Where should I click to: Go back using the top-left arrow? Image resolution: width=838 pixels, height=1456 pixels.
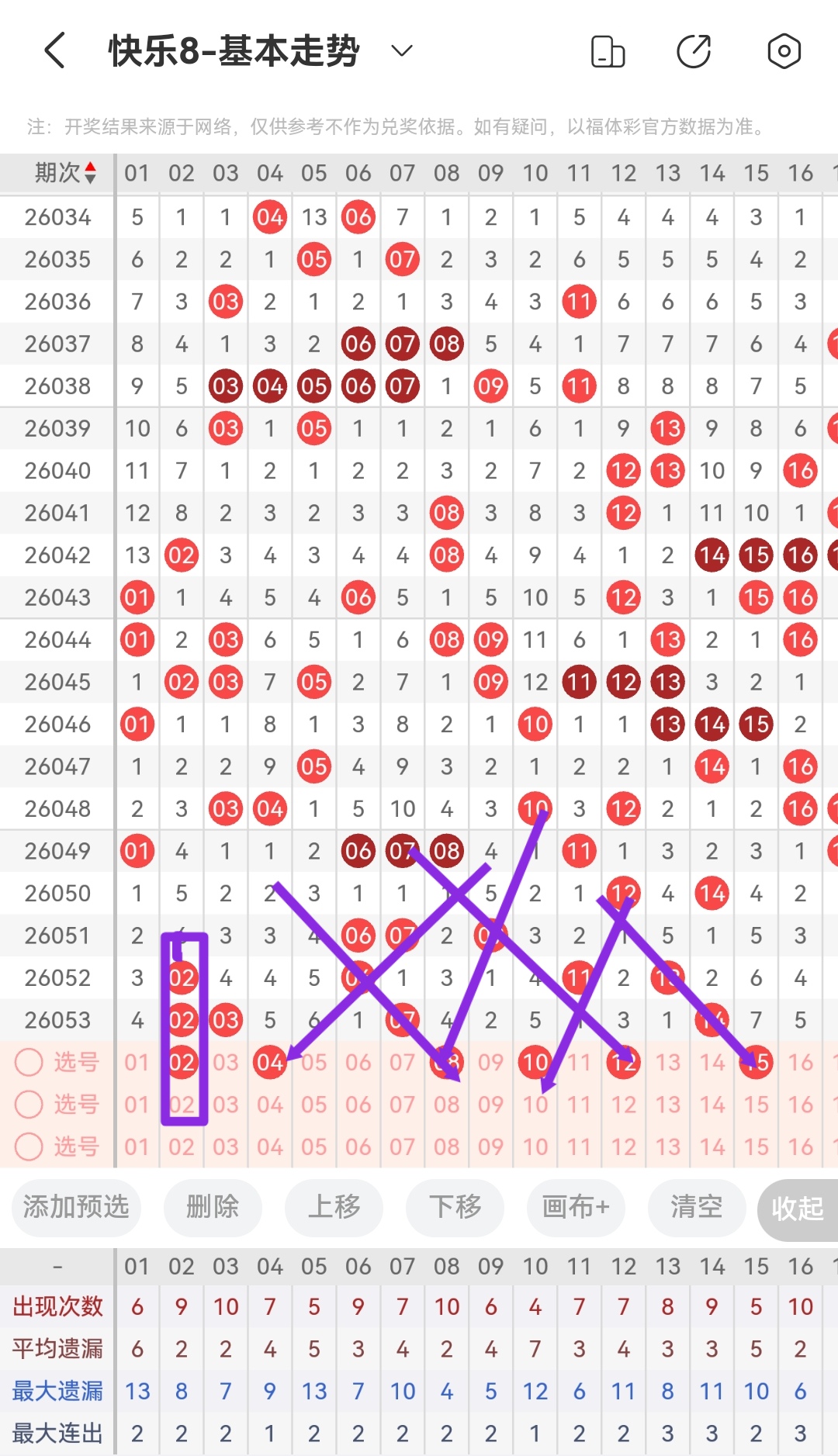54,51
